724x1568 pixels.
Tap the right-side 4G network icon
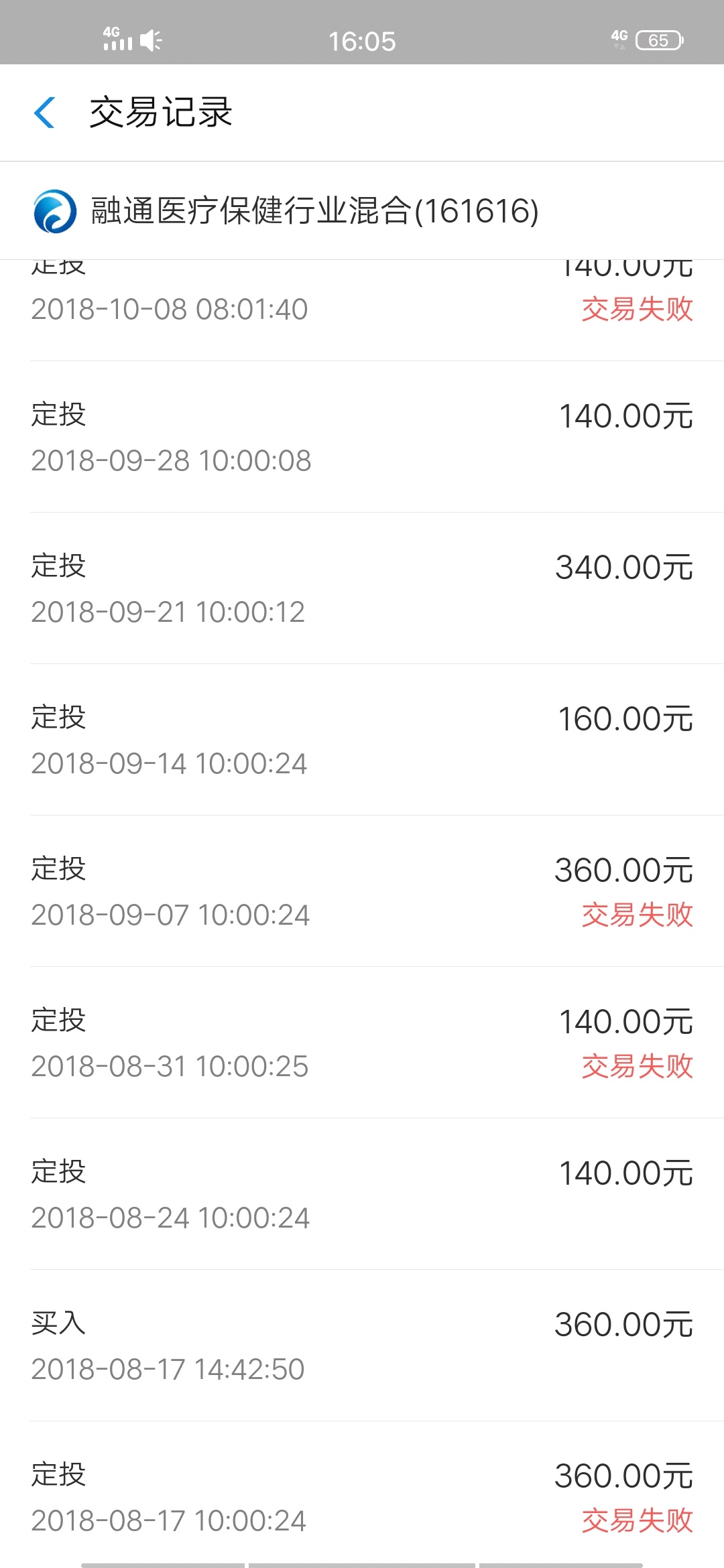pos(617,37)
